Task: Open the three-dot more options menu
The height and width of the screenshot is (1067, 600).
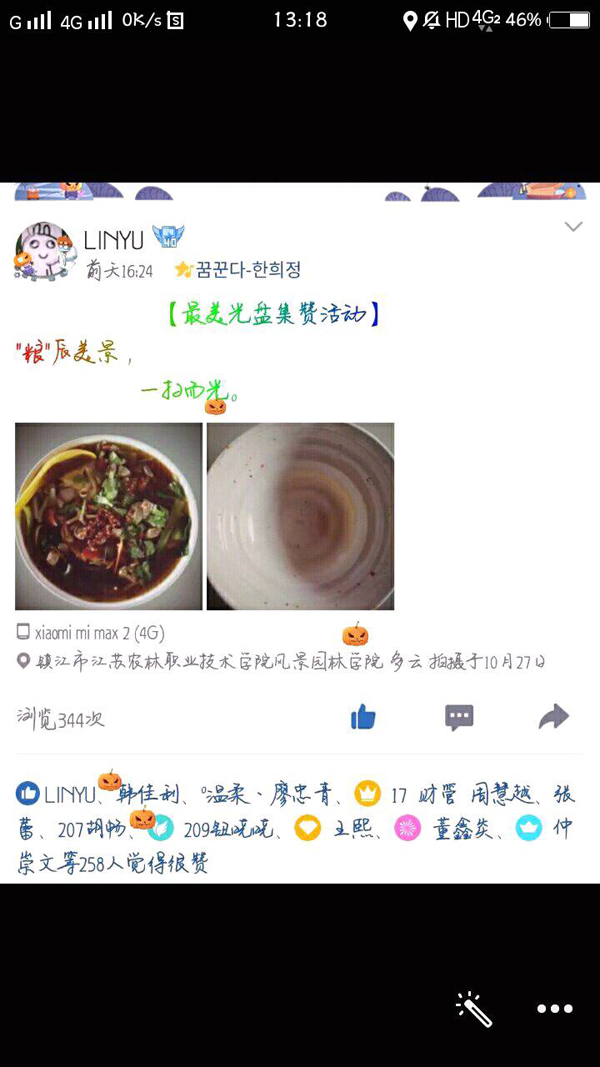Action: [554, 1009]
